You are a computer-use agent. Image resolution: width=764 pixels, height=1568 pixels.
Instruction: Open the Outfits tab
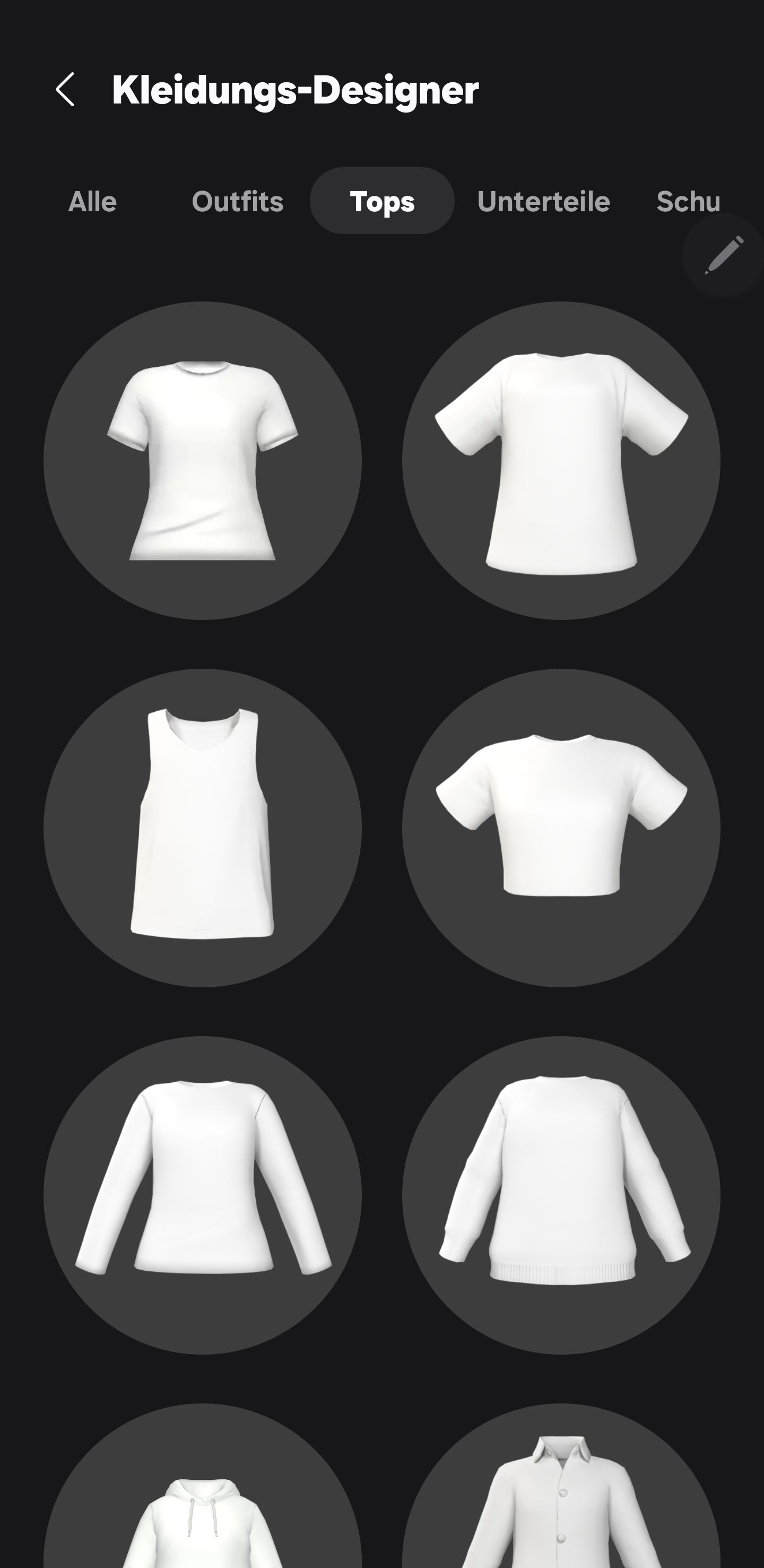coord(237,201)
